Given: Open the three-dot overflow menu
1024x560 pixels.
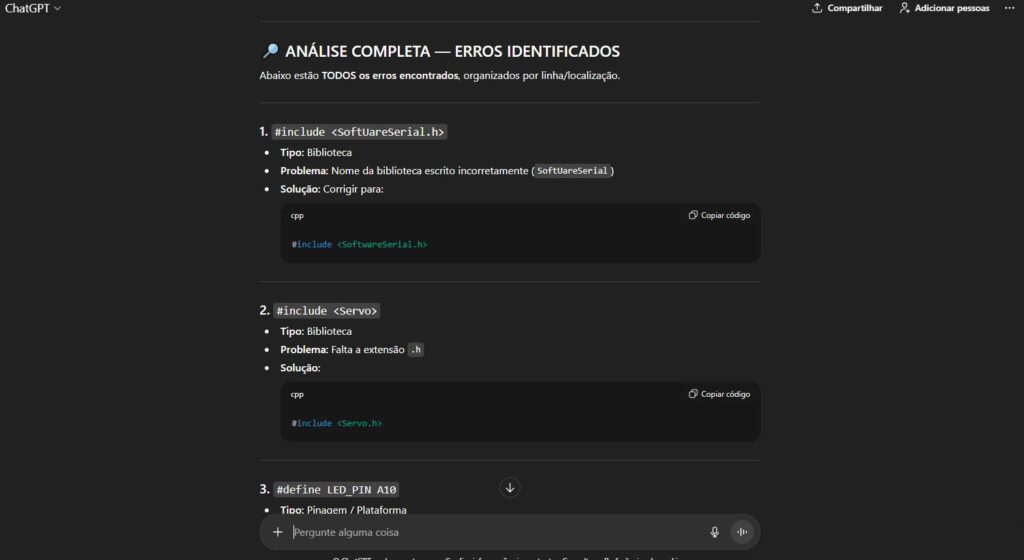Looking at the screenshot, I should pyautogui.click(x=1009, y=8).
